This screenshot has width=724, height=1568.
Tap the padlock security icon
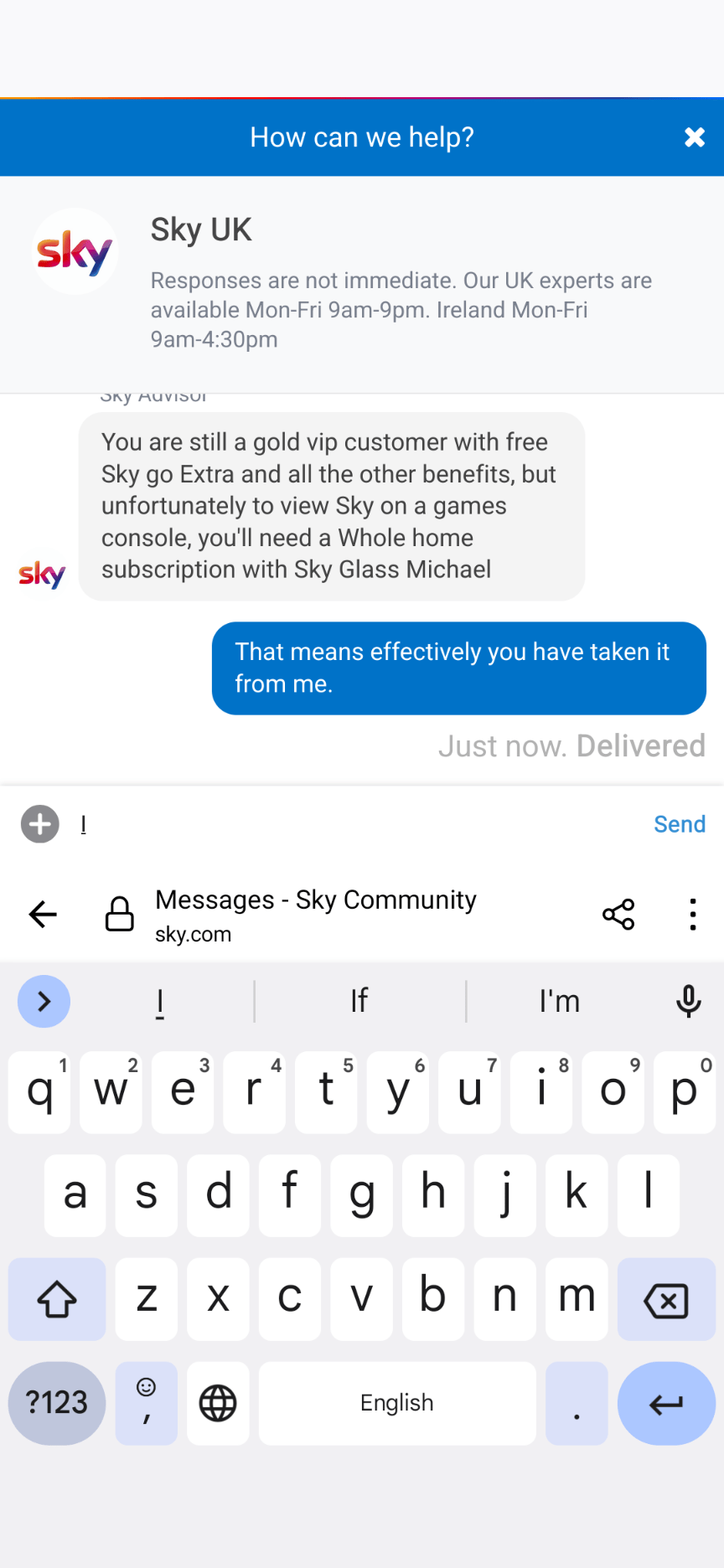[119, 914]
